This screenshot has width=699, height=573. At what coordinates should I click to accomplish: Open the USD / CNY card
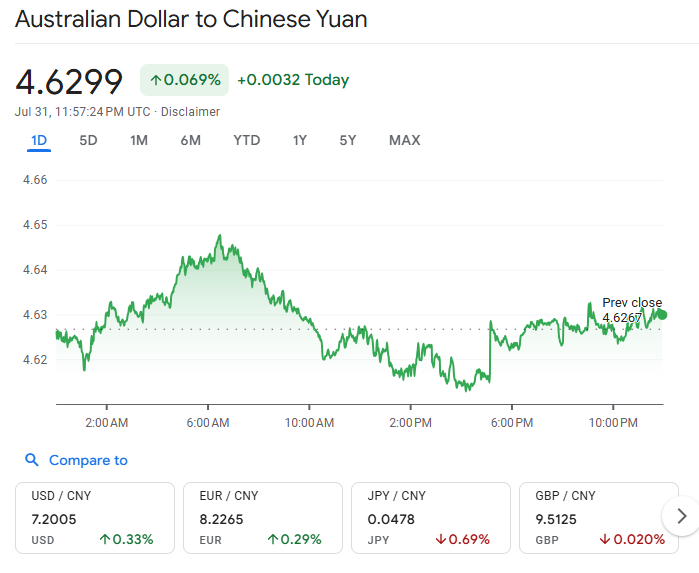95,517
